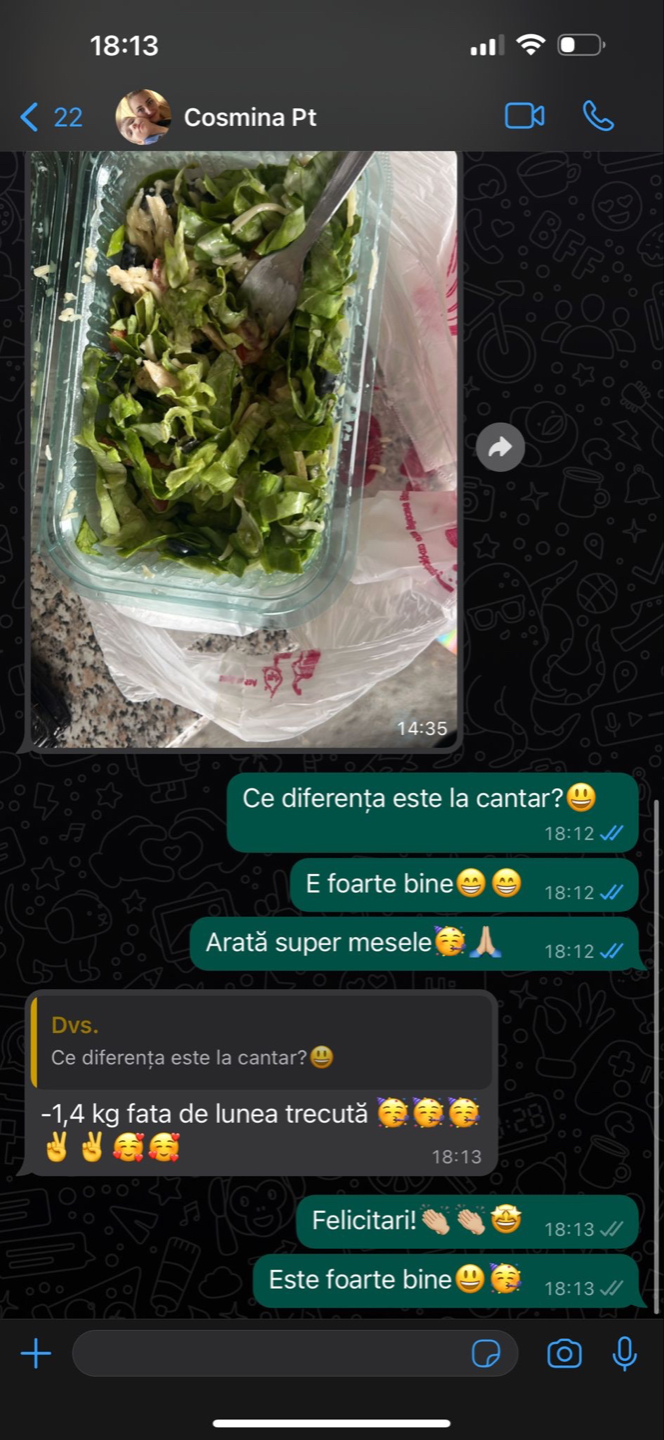The image size is (664, 1440).
Task: Open the sticker picker
Action: [486, 1354]
